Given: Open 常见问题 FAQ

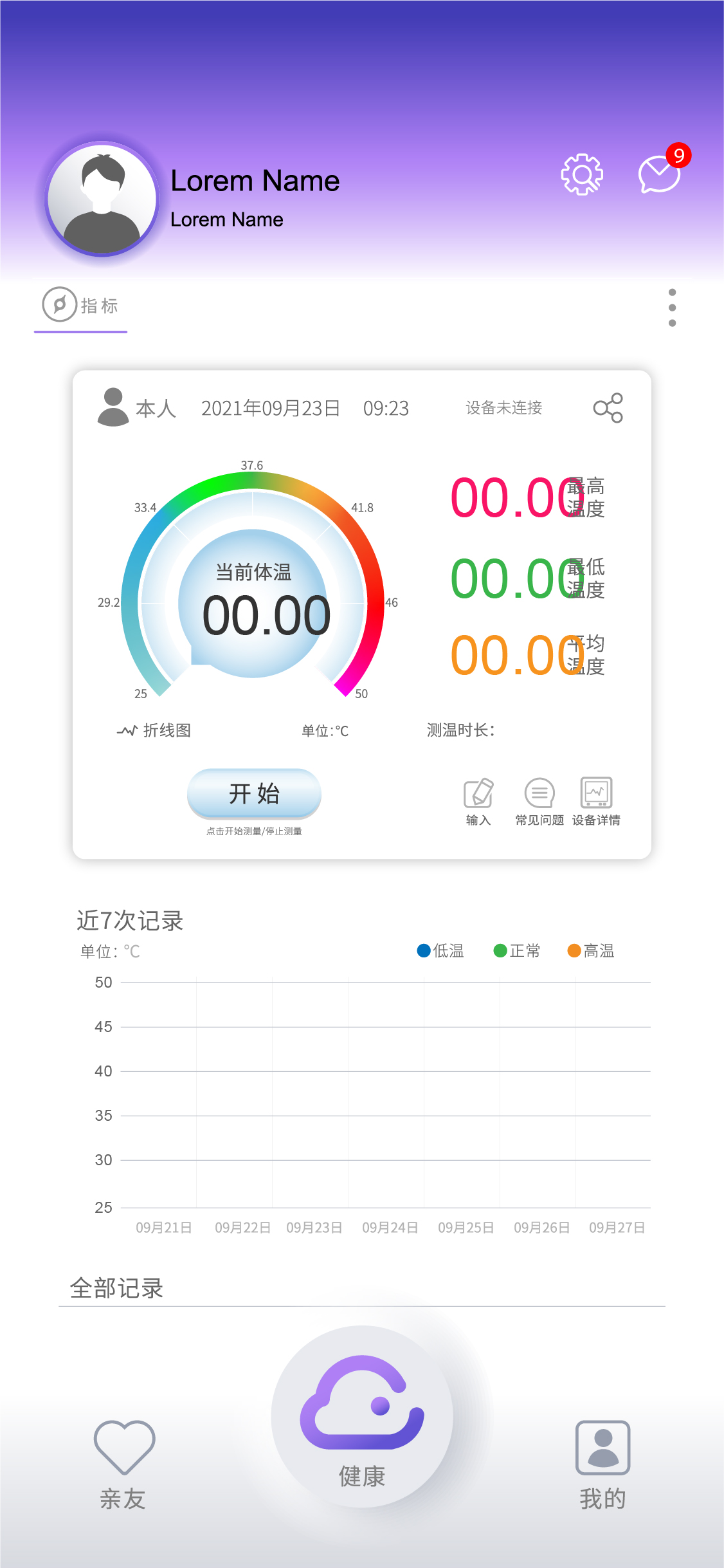Looking at the screenshot, I should pos(539,801).
